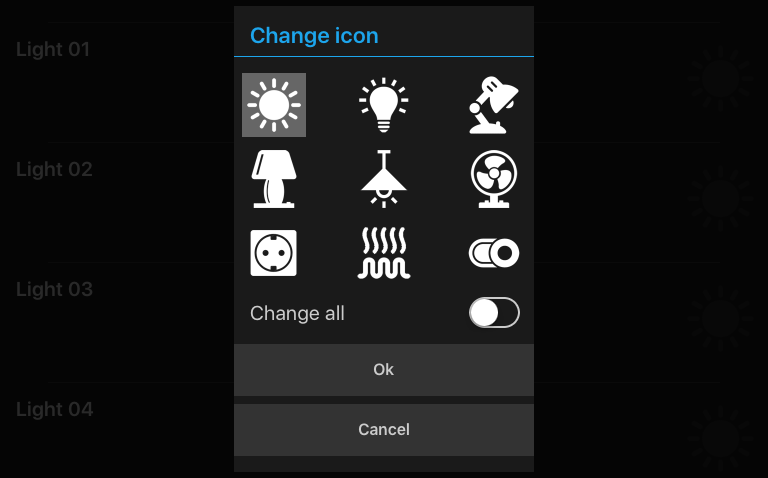Toggle the Change all switch
The image size is (768, 478).
tap(494, 313)
